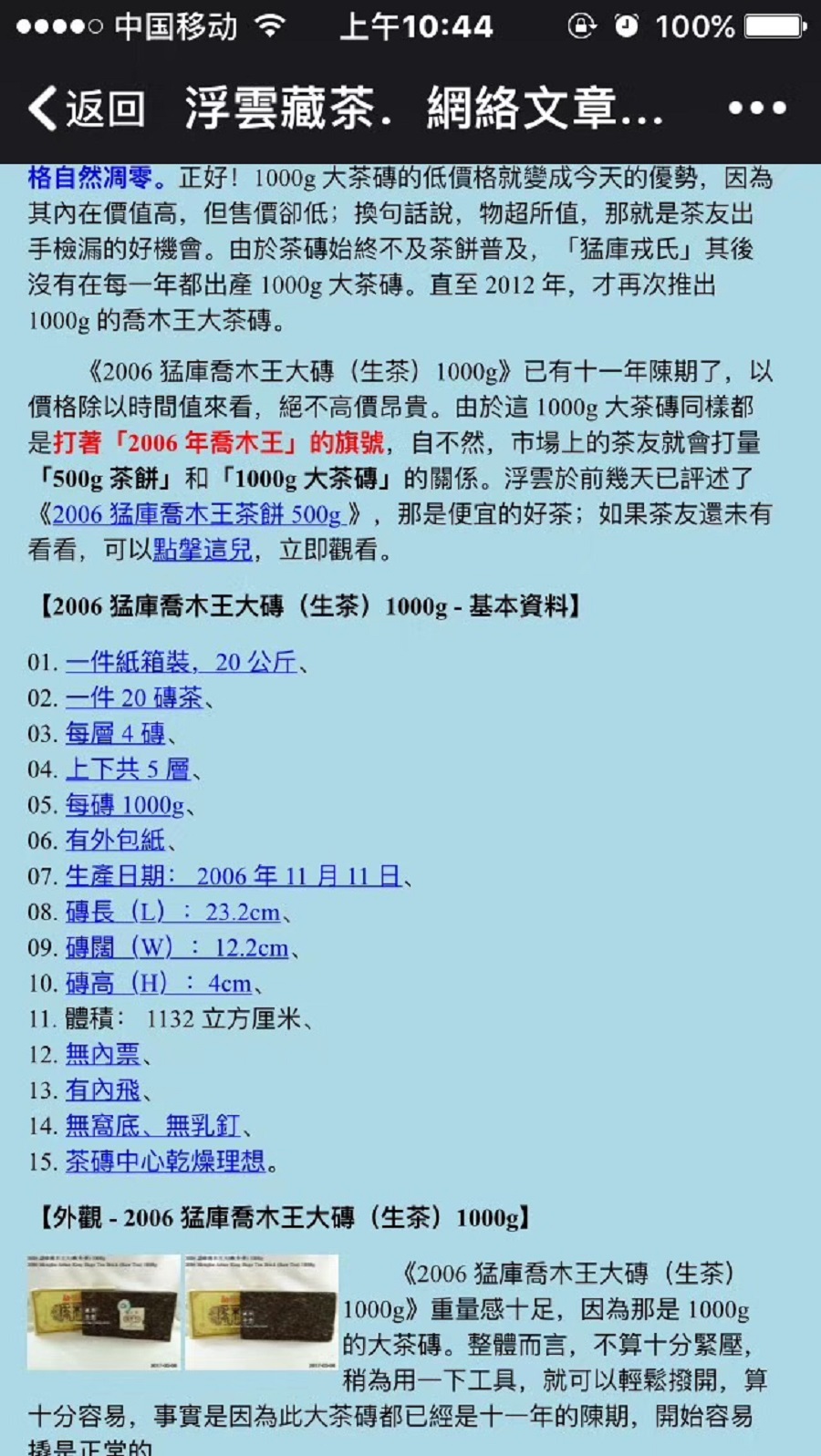821x1456 pixels.
Task: Tap the 每層 4 磚 link
Action: pyautogui.click(x=115, y=734)
